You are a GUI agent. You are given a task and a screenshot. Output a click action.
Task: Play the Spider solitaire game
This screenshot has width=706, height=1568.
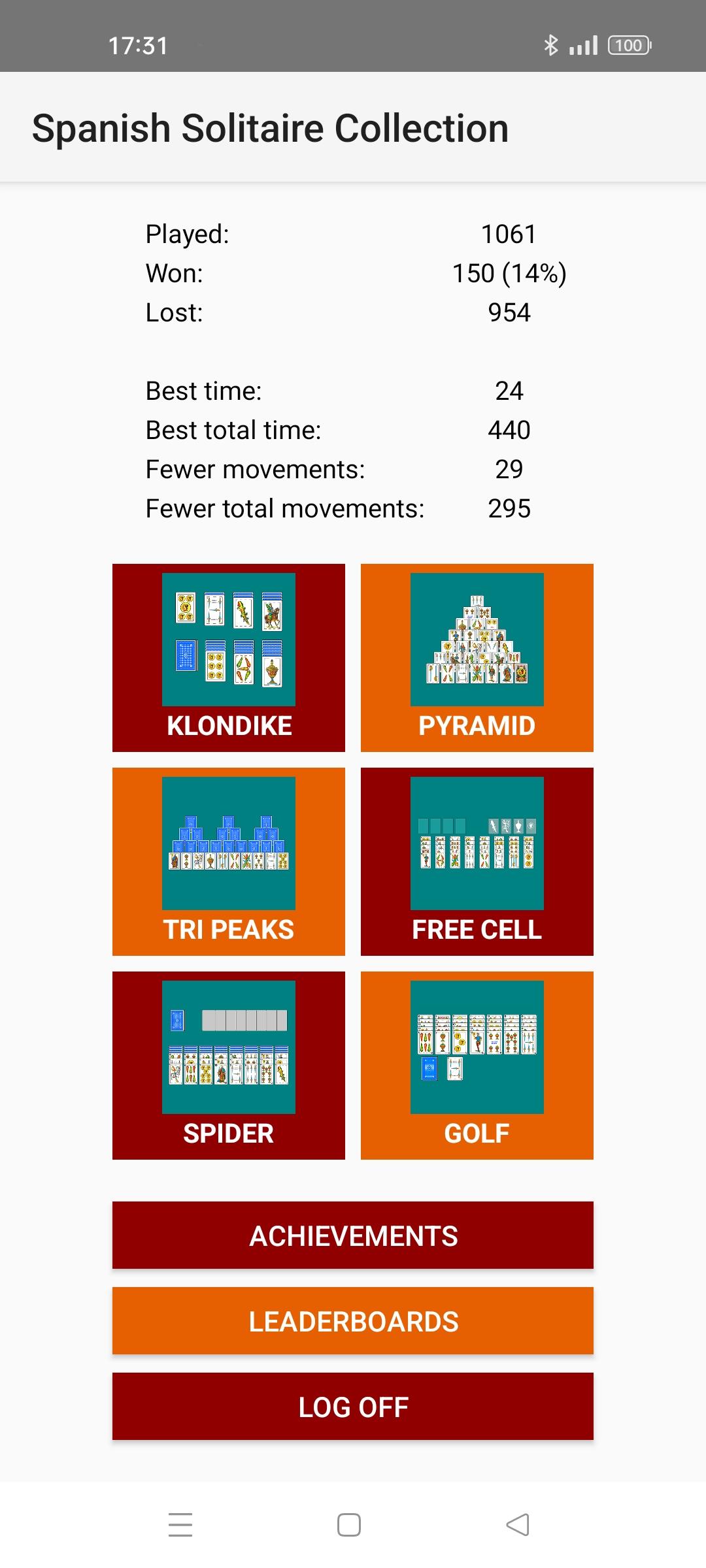[x=229, y=1065]
